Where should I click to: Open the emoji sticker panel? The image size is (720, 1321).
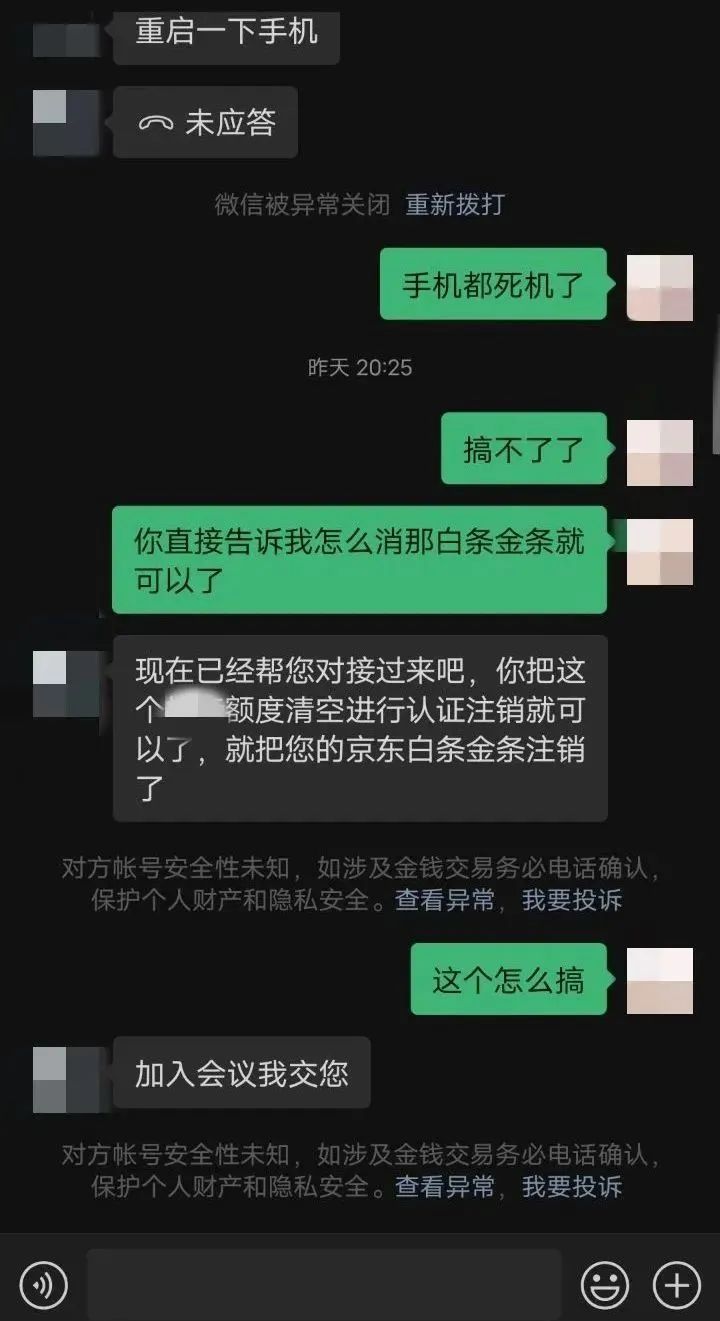(x=605, y=1284)
